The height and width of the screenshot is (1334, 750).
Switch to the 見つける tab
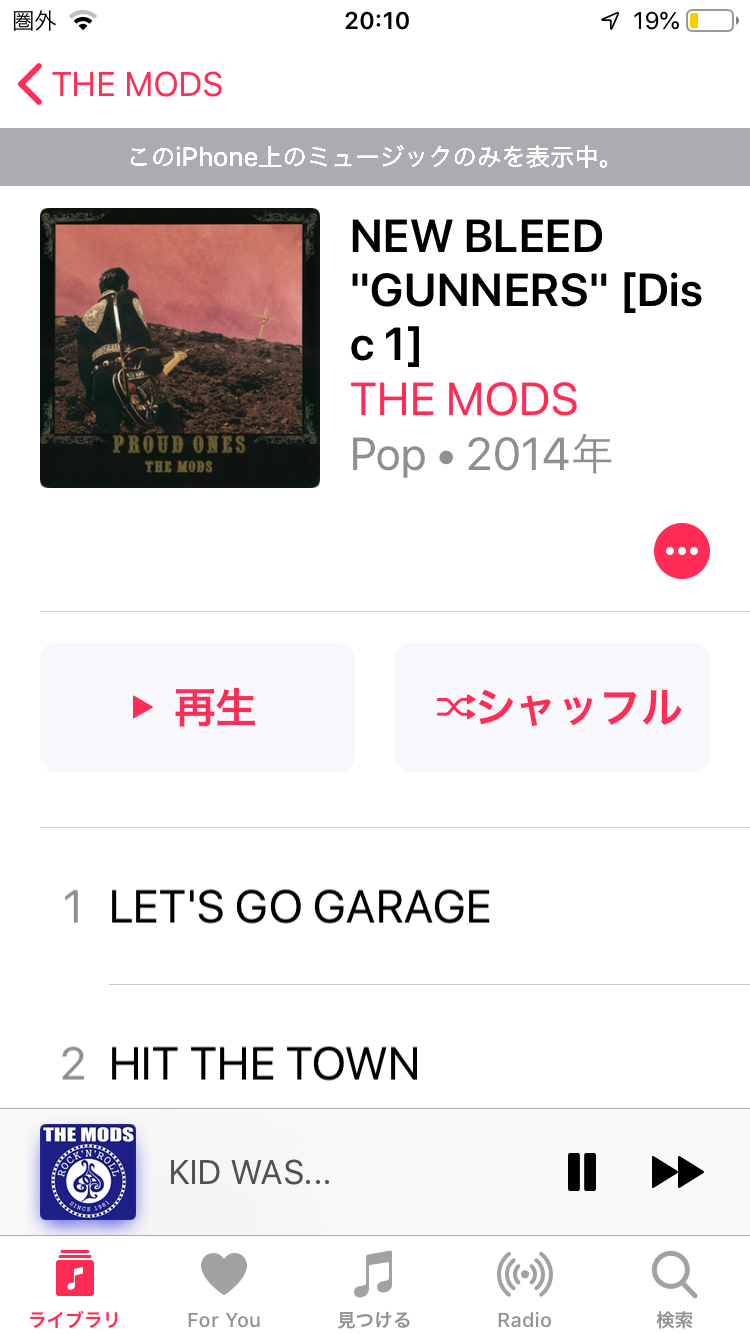pyautogui.click(x=374, y=1290)
